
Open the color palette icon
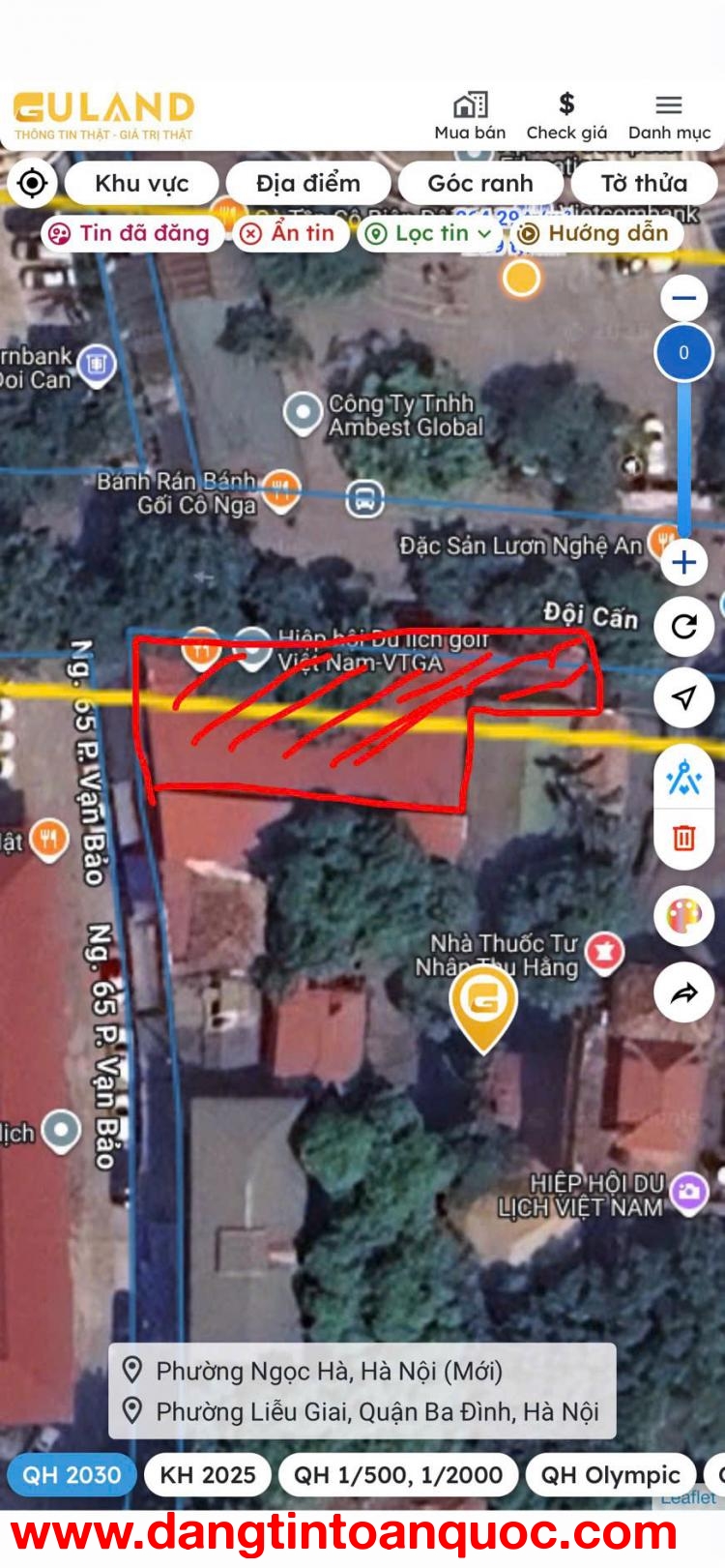pyautogui.click(x=683, y=915)
